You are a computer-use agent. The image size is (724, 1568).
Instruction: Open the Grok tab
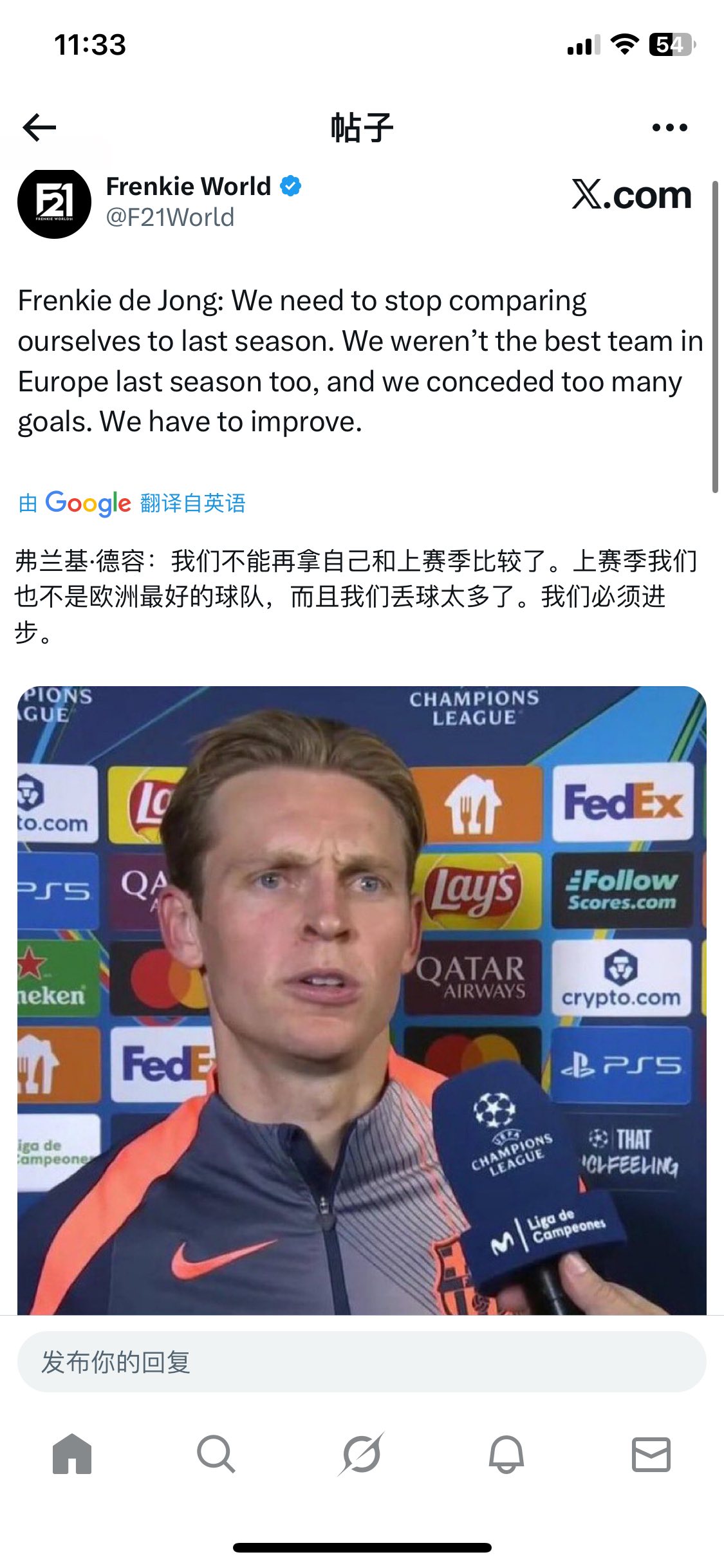(361, 1454)
